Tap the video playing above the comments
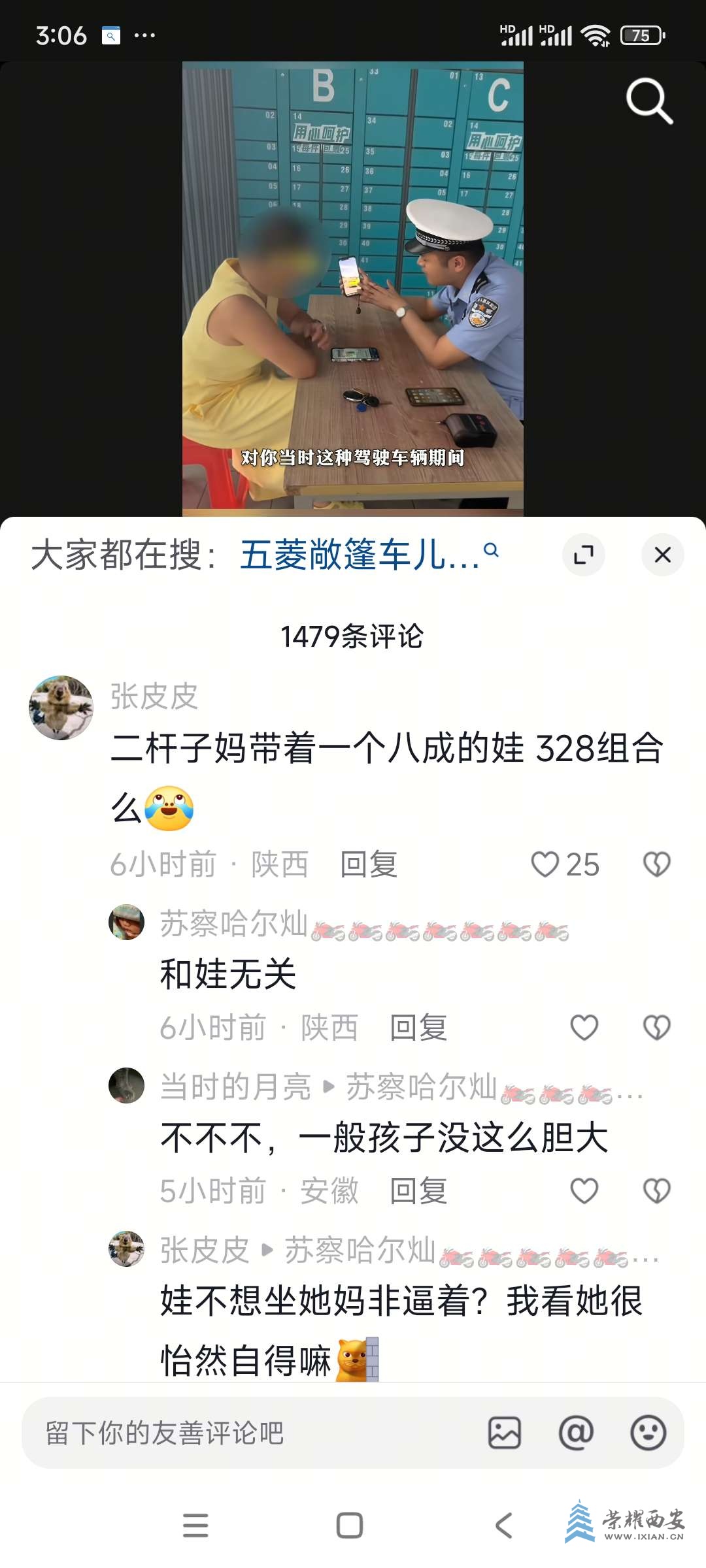This screenshot has height=1568, width=706. coord(353,287)
